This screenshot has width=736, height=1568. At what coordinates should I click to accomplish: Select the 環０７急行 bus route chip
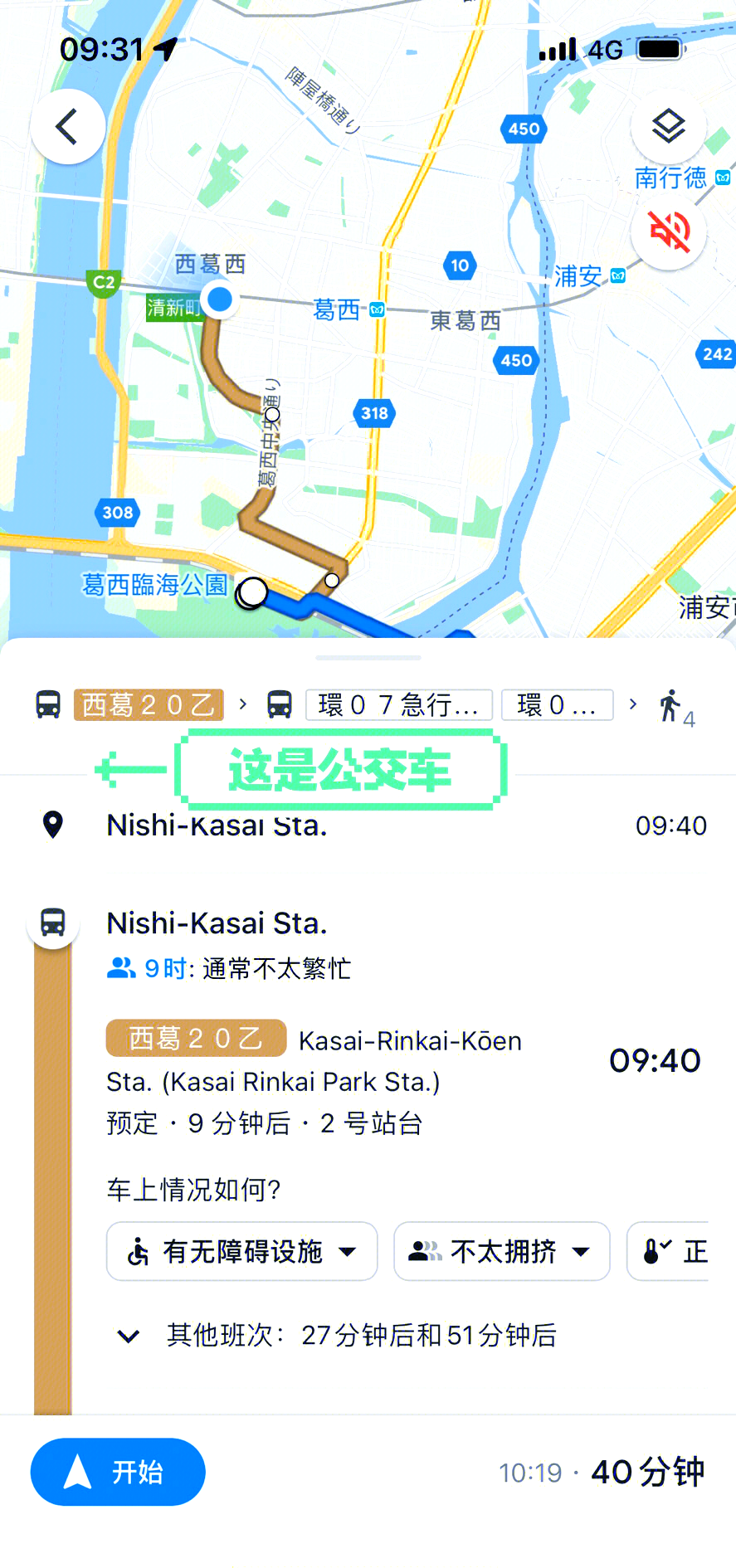(398, 705)
